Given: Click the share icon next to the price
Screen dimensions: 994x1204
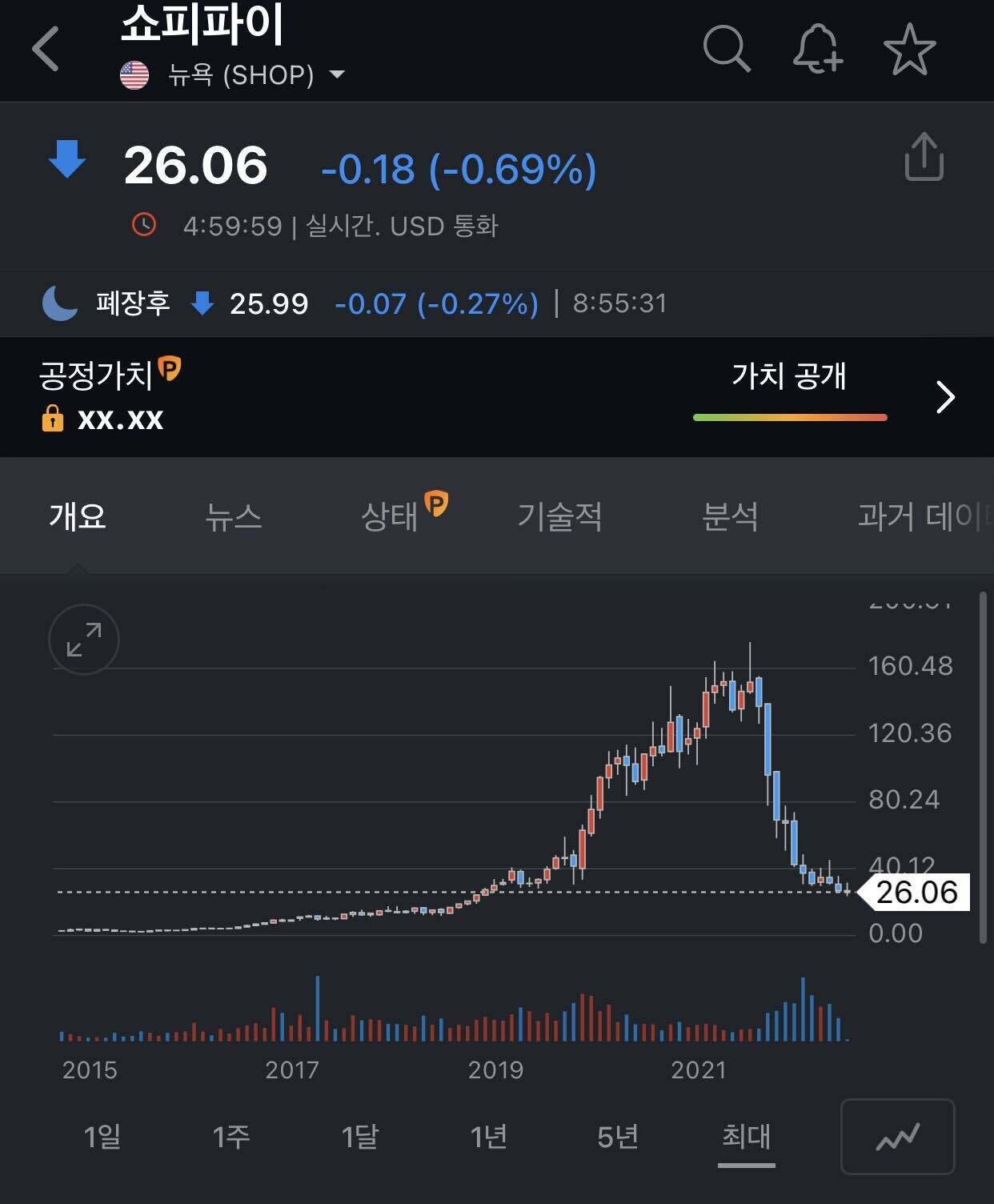Looking at the screenshot, I should (924, 158).
